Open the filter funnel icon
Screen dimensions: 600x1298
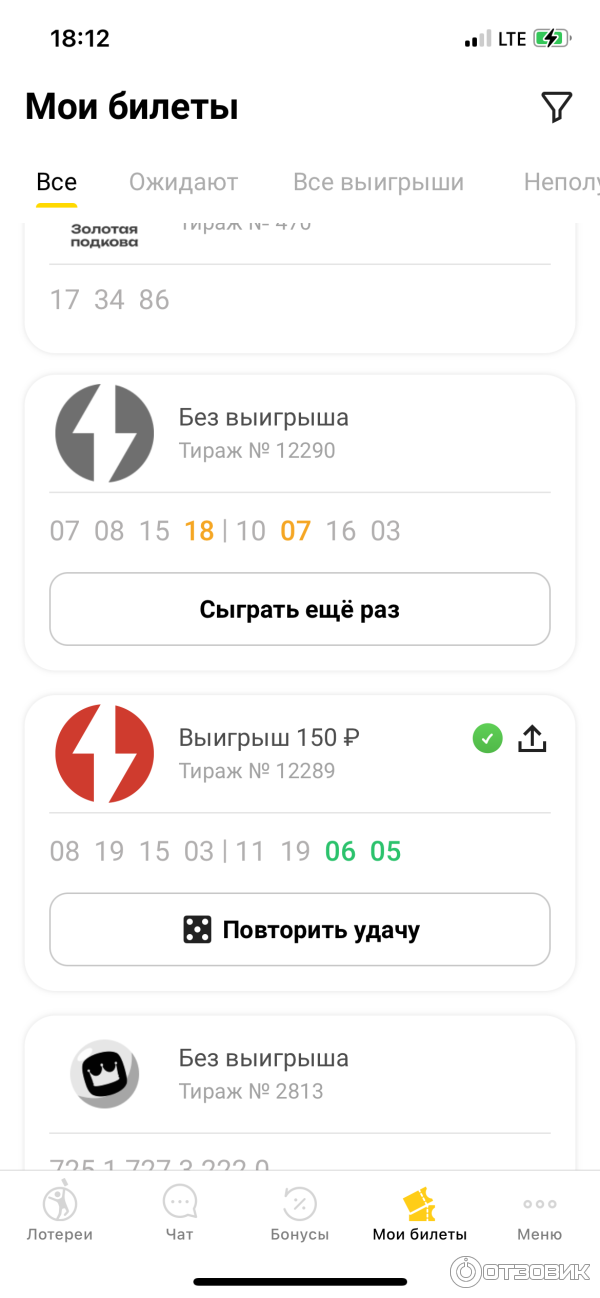(556, 107)
